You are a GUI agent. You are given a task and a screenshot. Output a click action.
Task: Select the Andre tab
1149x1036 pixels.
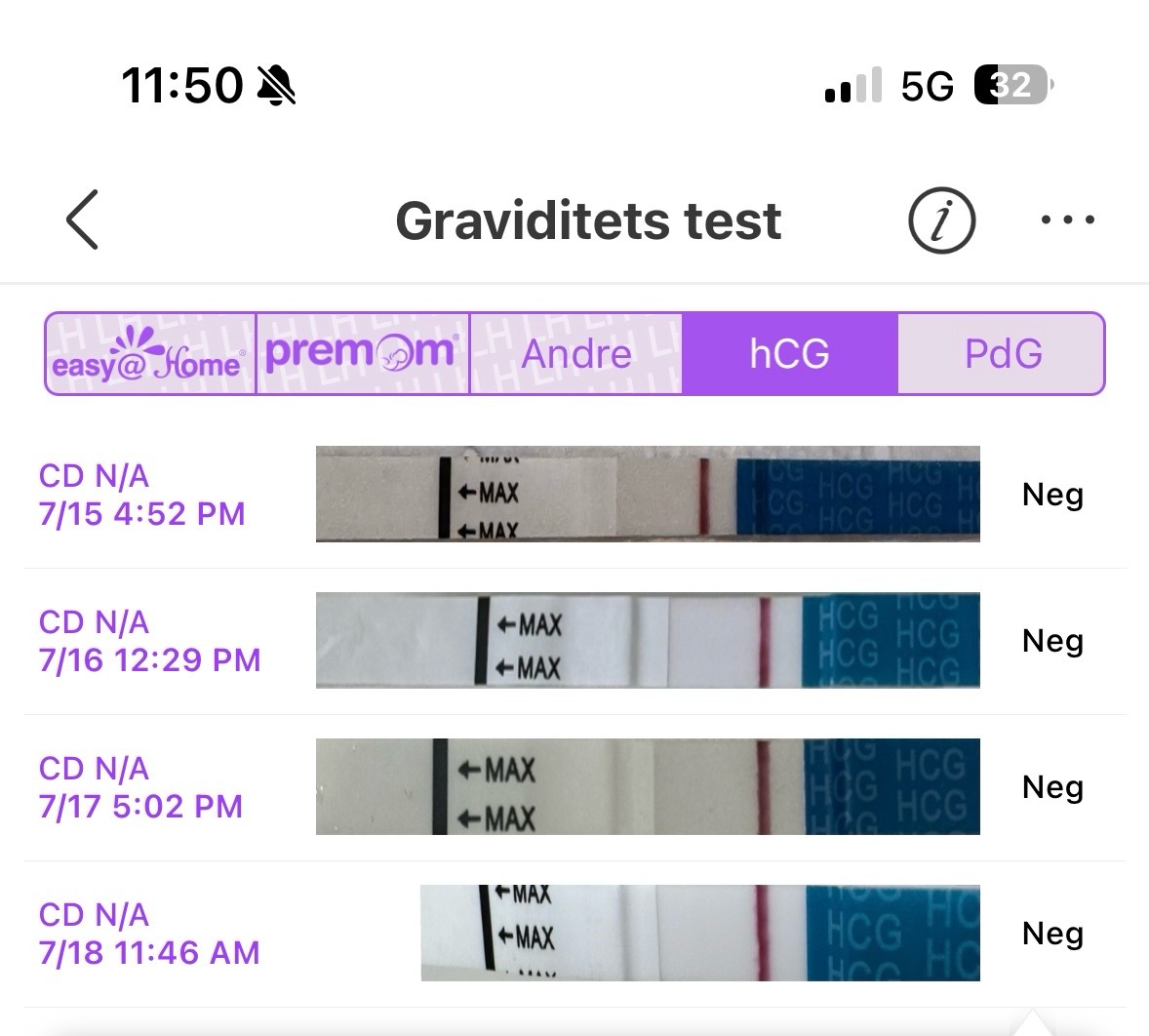click(x=576, y=353)
